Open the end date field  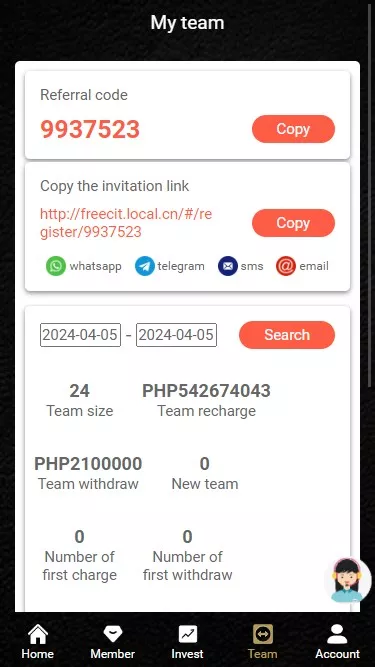176,335
